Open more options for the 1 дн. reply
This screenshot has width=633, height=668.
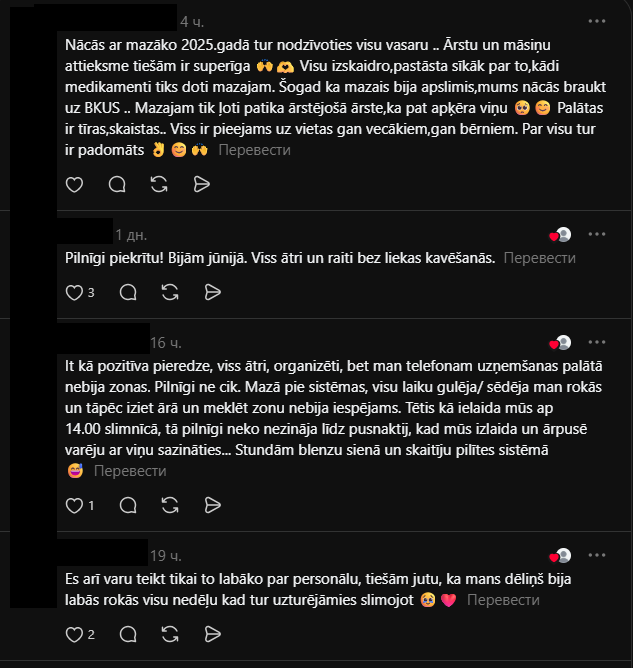596,234
